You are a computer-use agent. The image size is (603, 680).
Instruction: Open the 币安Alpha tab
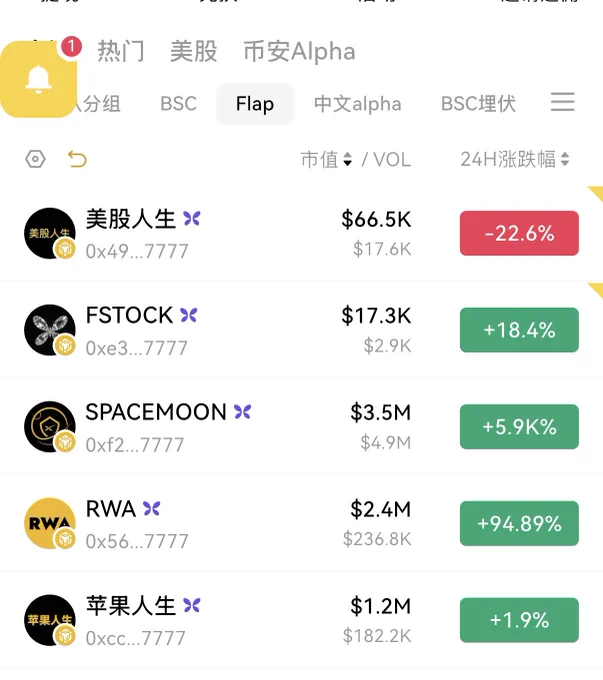[299, 51]
